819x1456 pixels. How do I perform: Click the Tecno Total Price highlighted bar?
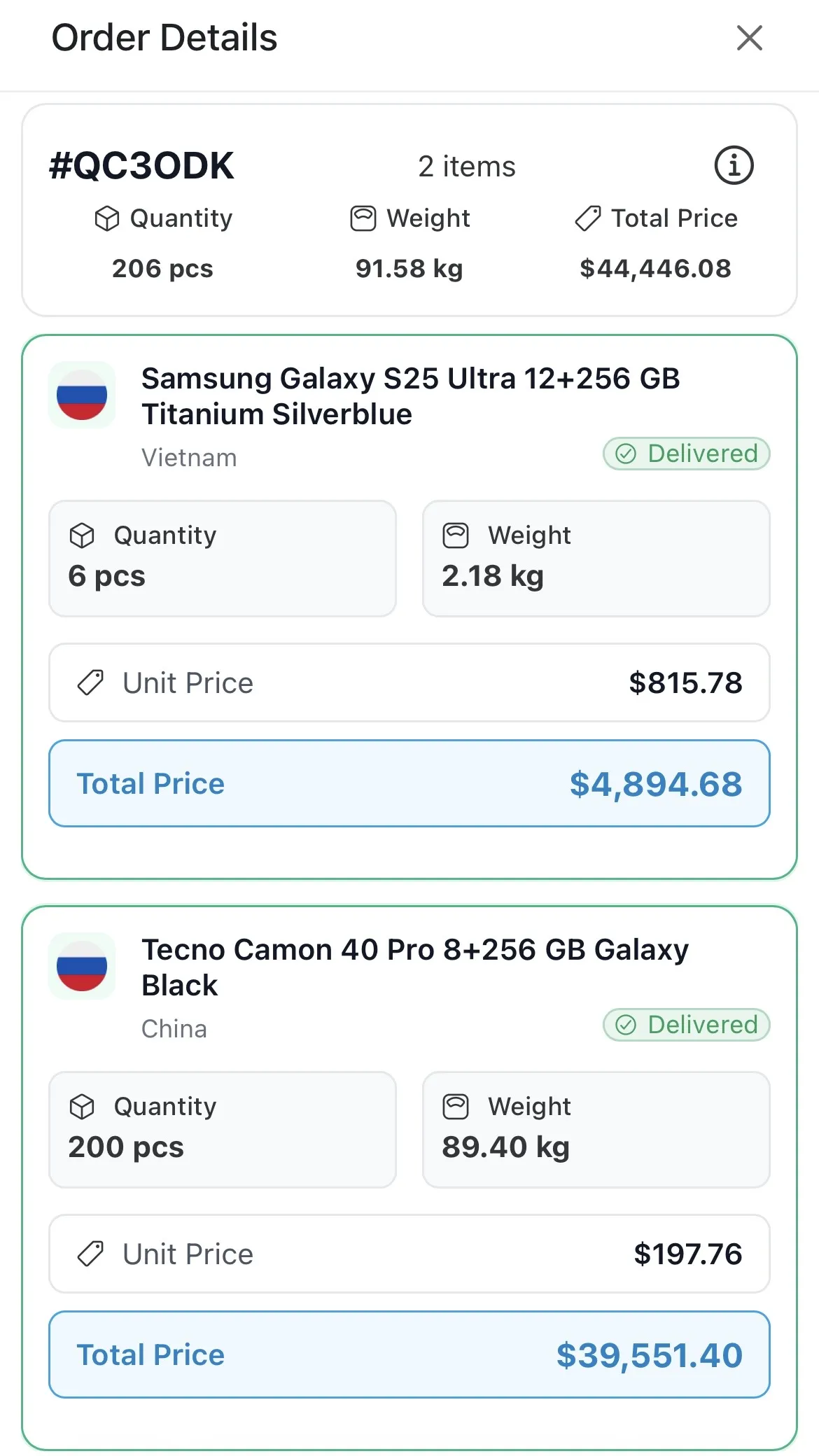point(409,1354)
